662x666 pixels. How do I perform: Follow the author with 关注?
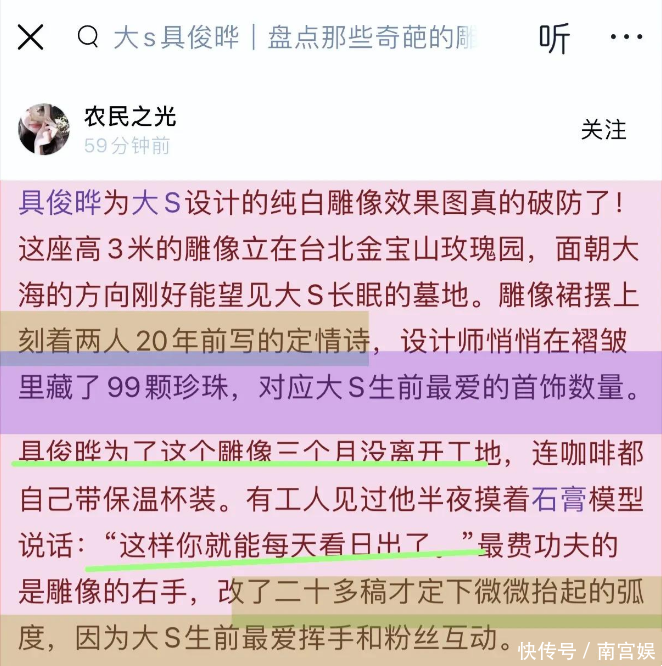pos(603,130)
